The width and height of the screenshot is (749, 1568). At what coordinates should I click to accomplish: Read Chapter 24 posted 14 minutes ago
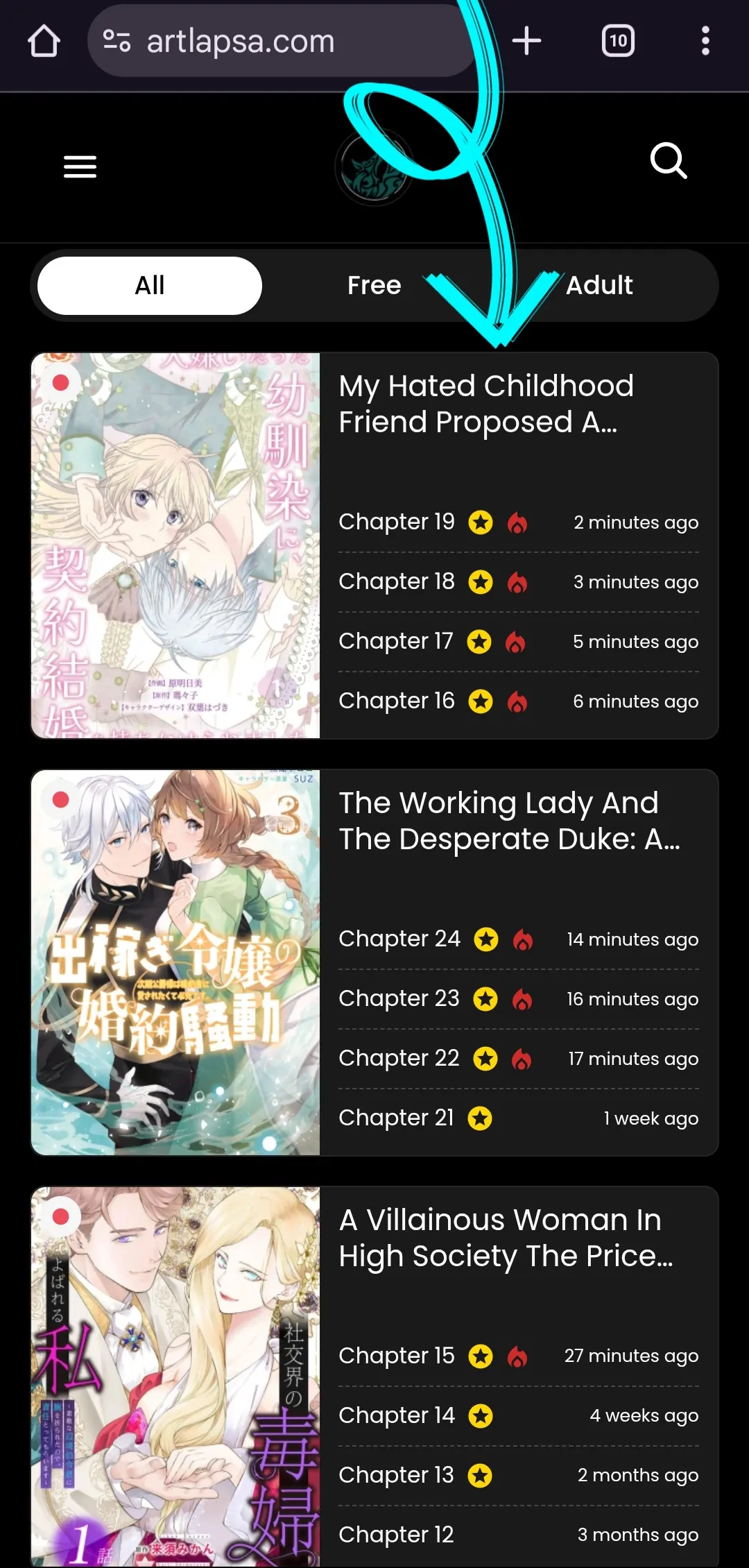click(x=399, y=939)
